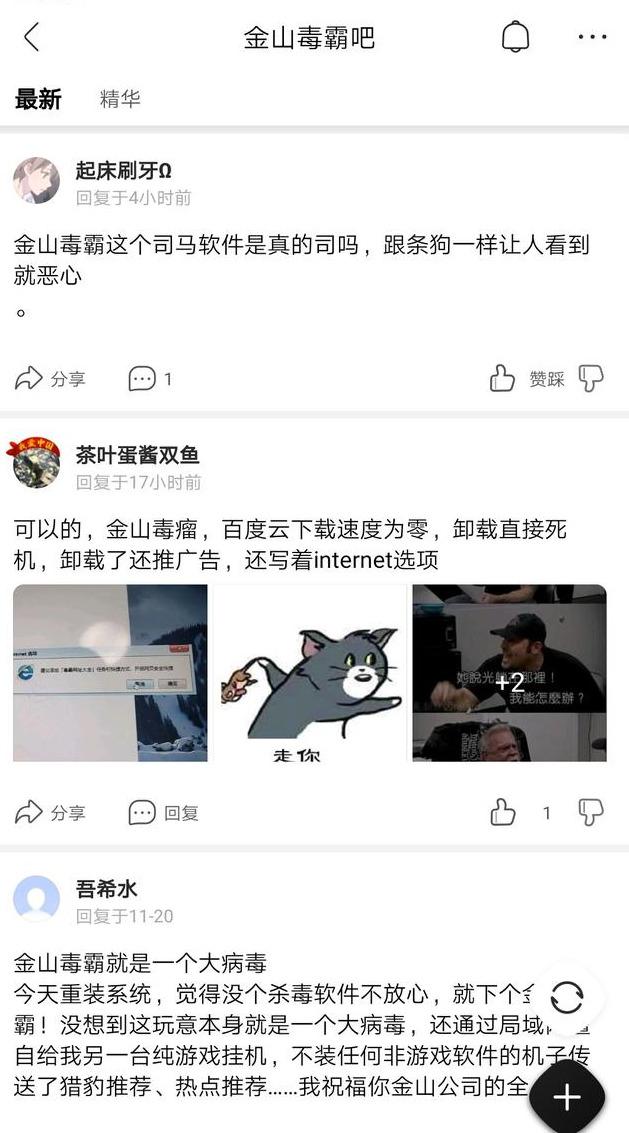Create a new post with plus button
Screen dimensions: 629x1133
coord(567,1098)
